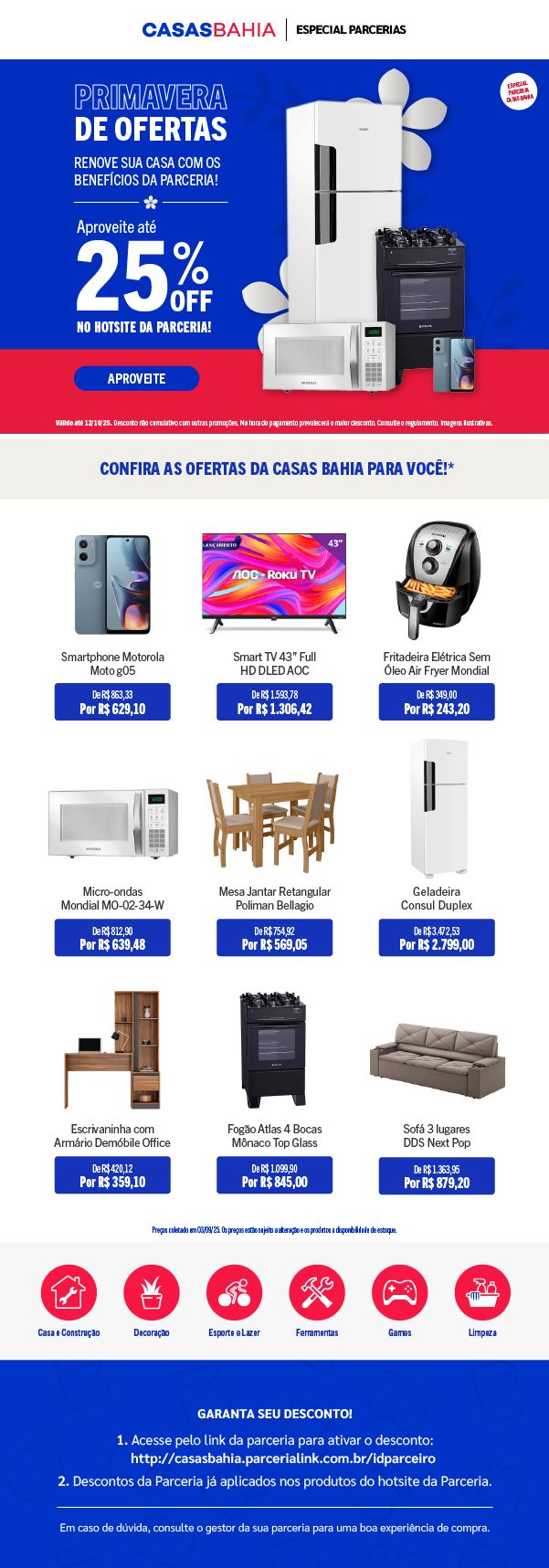
Task: Open the Ferramentas category
Action: [x=317, y=1292]
